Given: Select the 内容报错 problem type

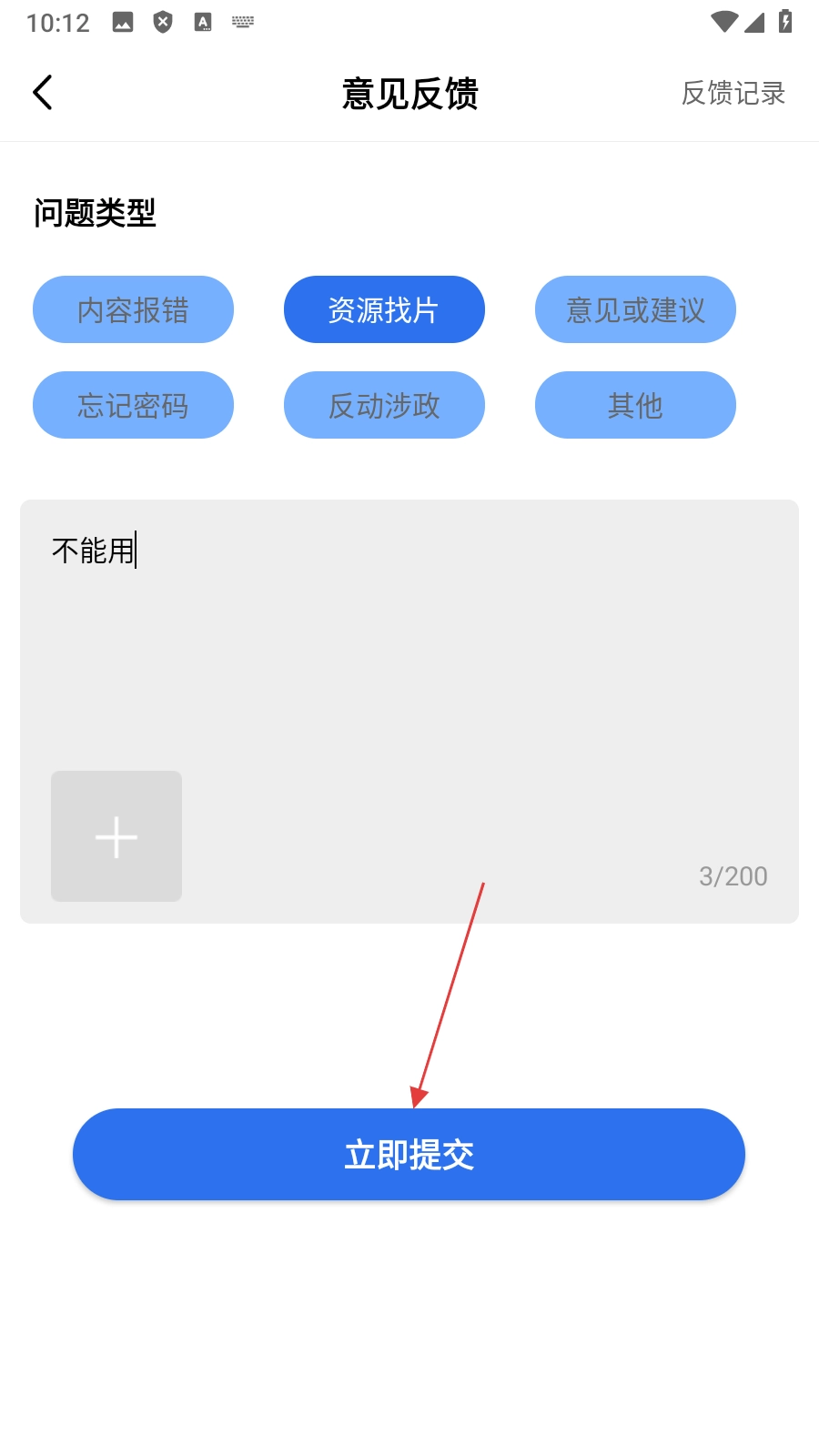Looking at the screenshot, I should (x=133, y=310).
